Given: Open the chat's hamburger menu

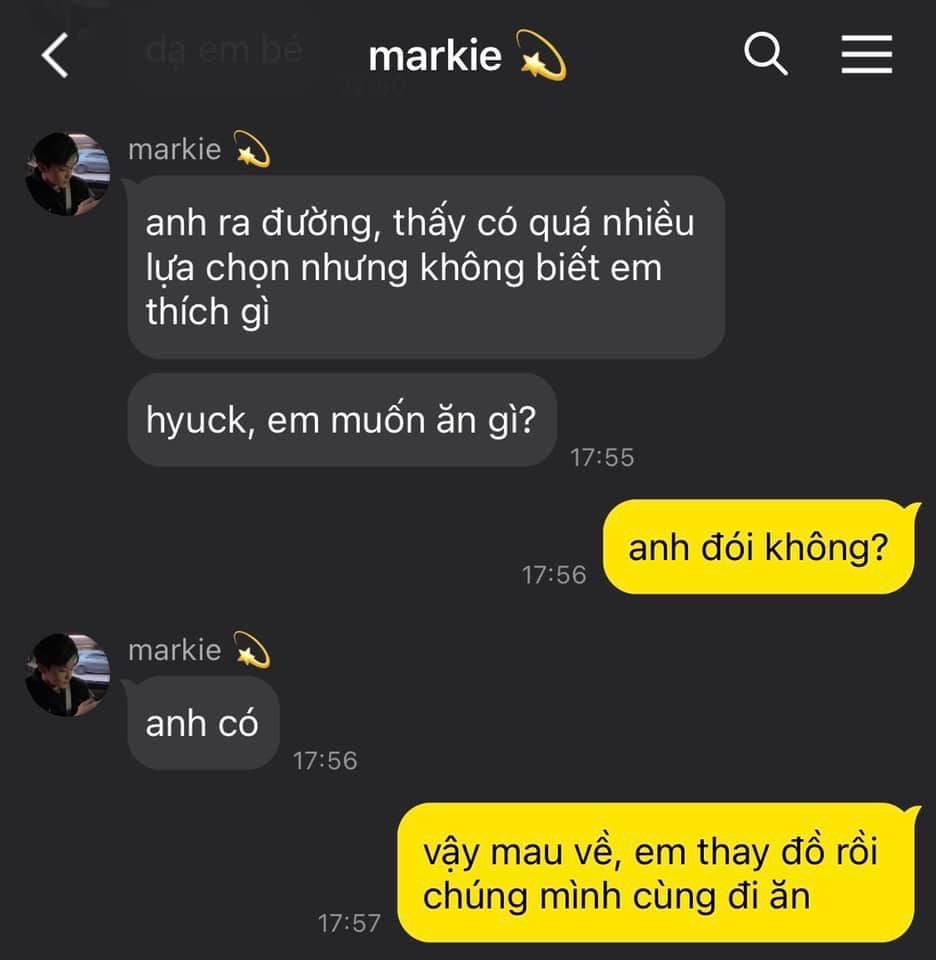Looking at the screenshot, I should pyautogui.click(x=866, y=54).
